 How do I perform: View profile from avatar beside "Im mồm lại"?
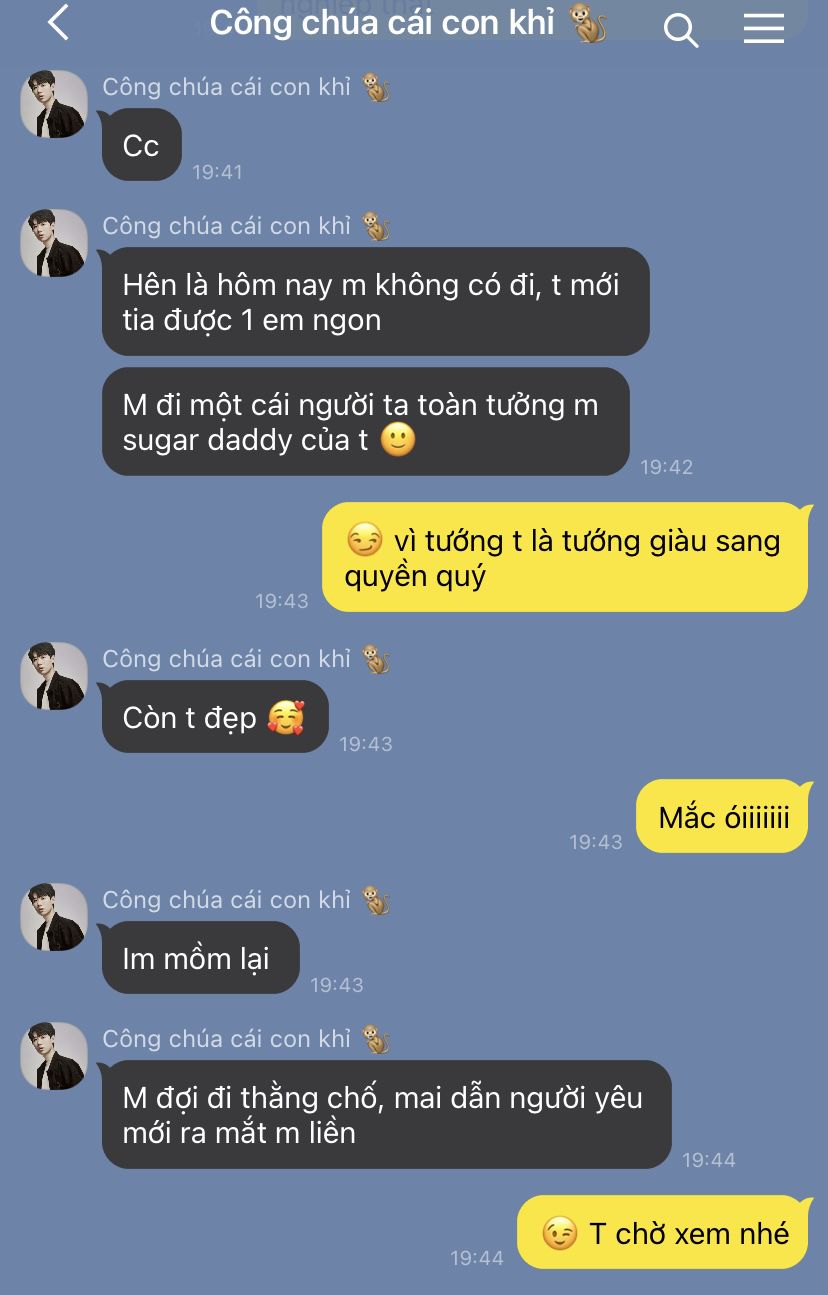coord(54,917)
